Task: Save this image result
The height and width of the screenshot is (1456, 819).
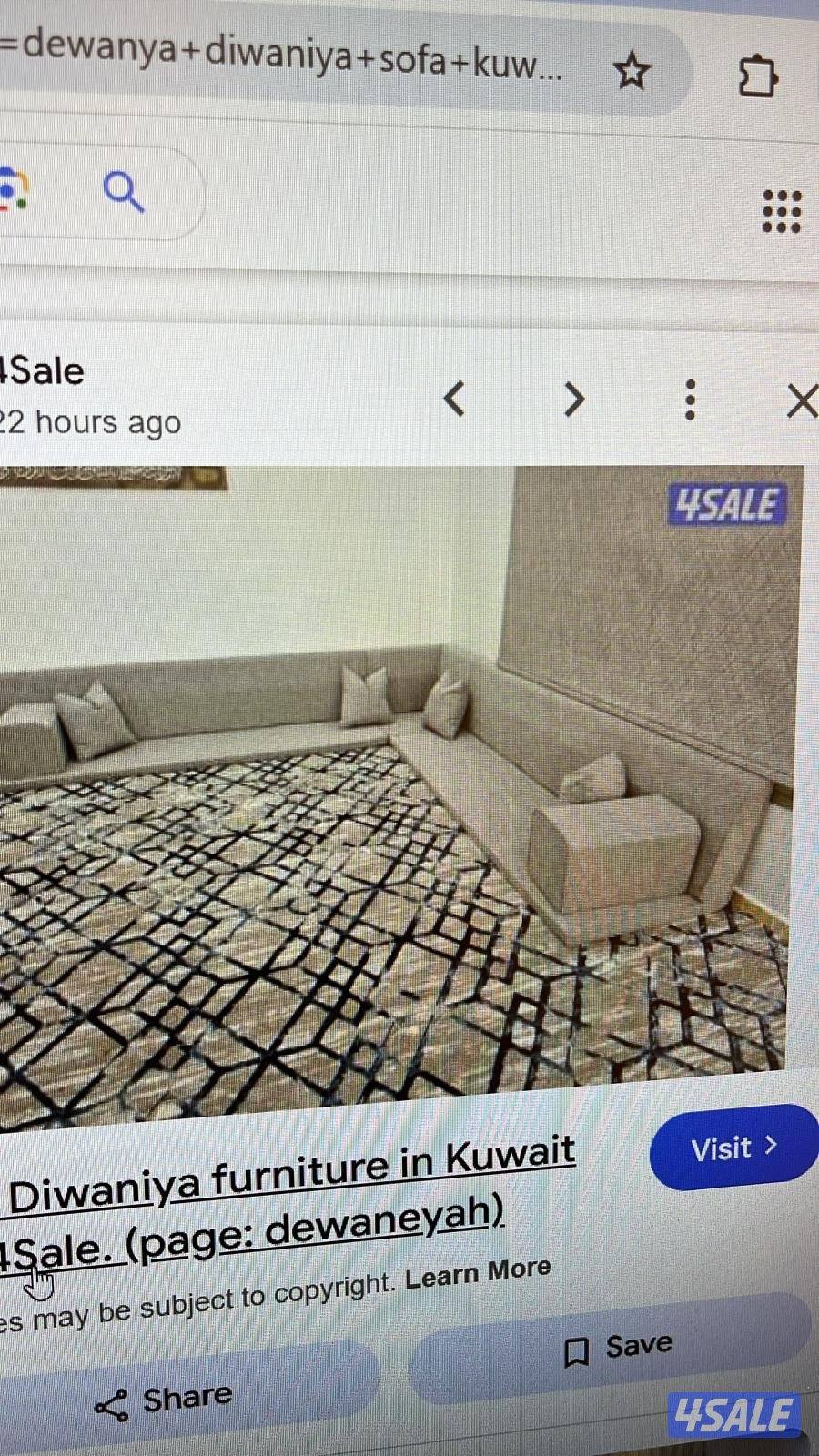Action: pos(619,1349)
